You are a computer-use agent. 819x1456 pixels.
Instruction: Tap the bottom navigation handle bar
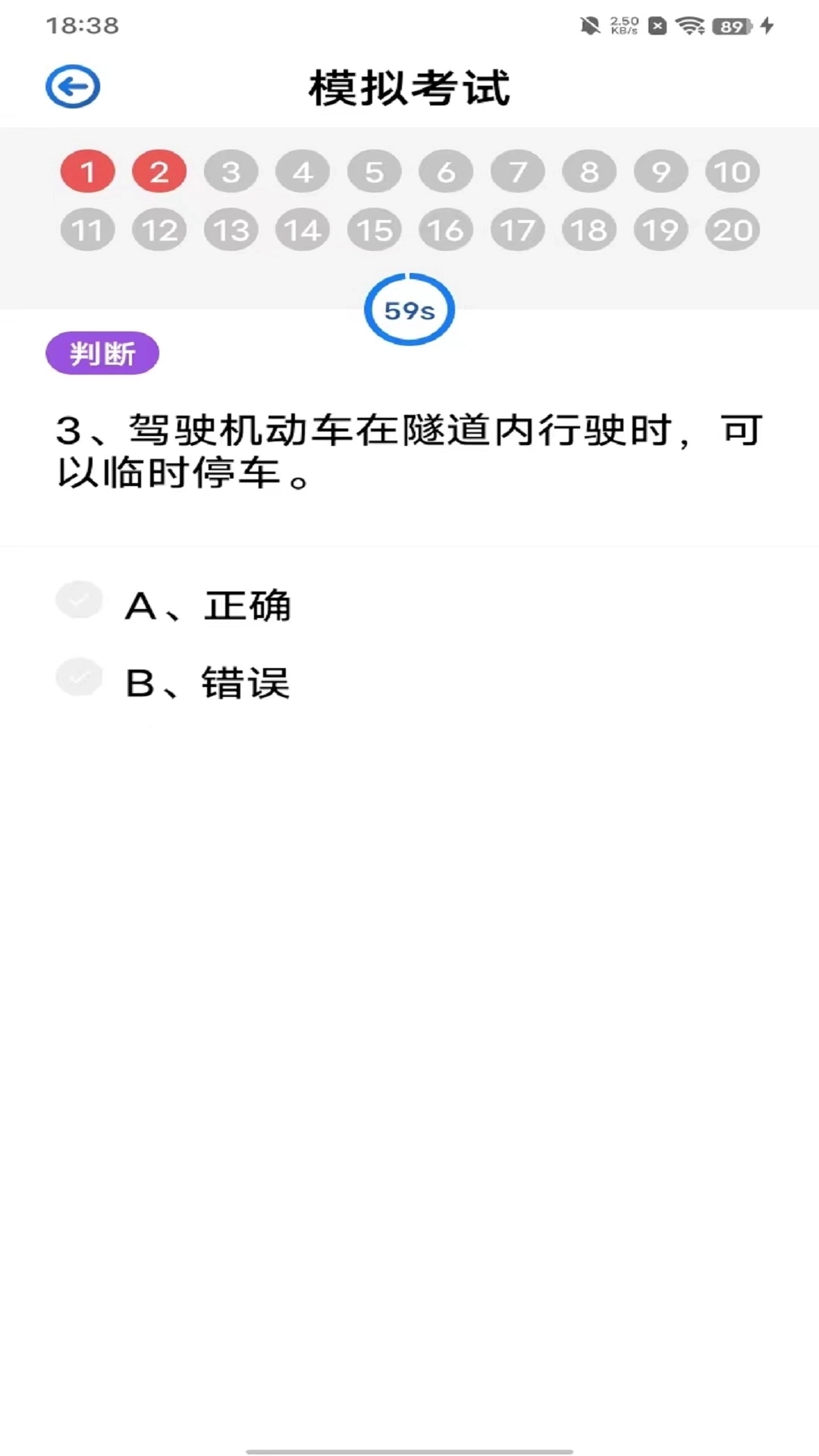[x=409, y=1446]
